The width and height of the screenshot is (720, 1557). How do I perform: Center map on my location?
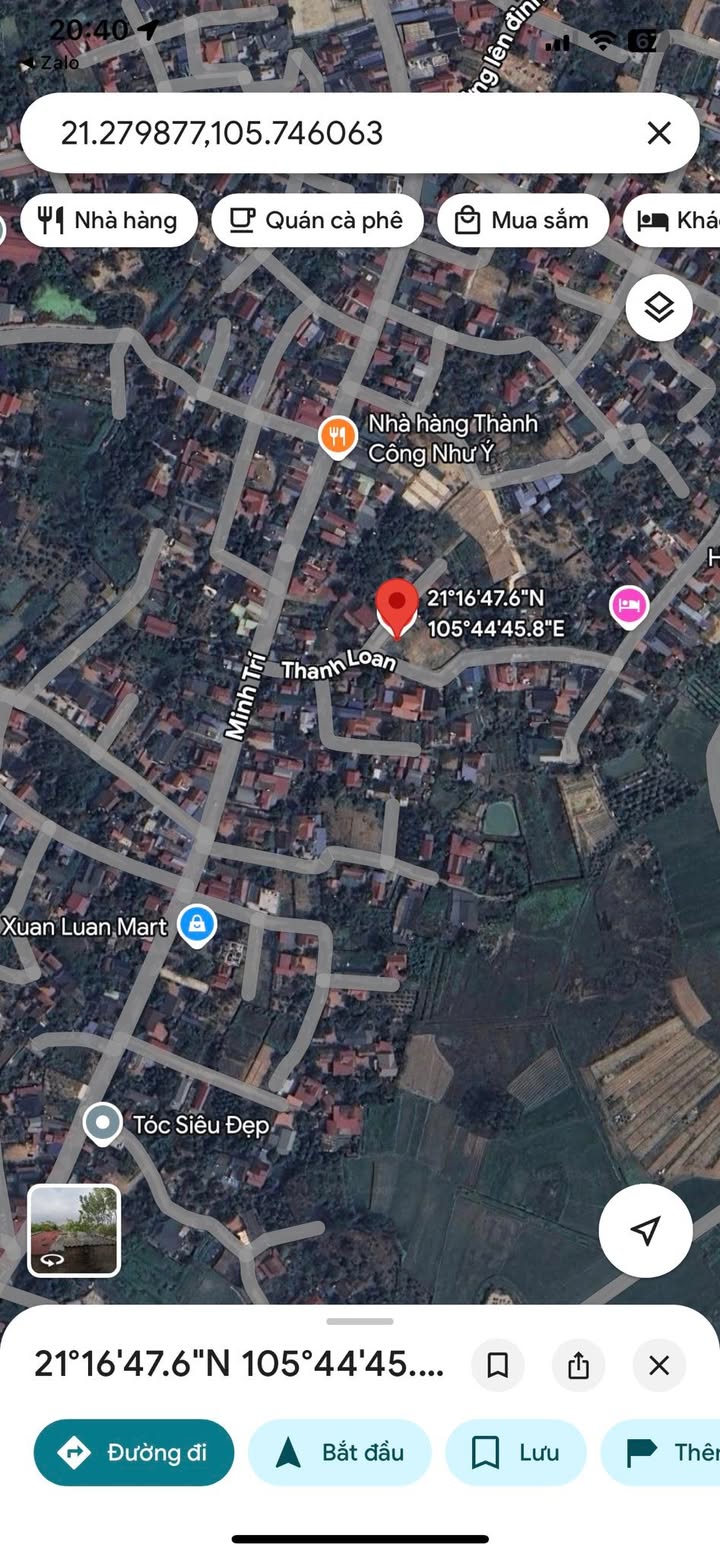pos(645,1230)
